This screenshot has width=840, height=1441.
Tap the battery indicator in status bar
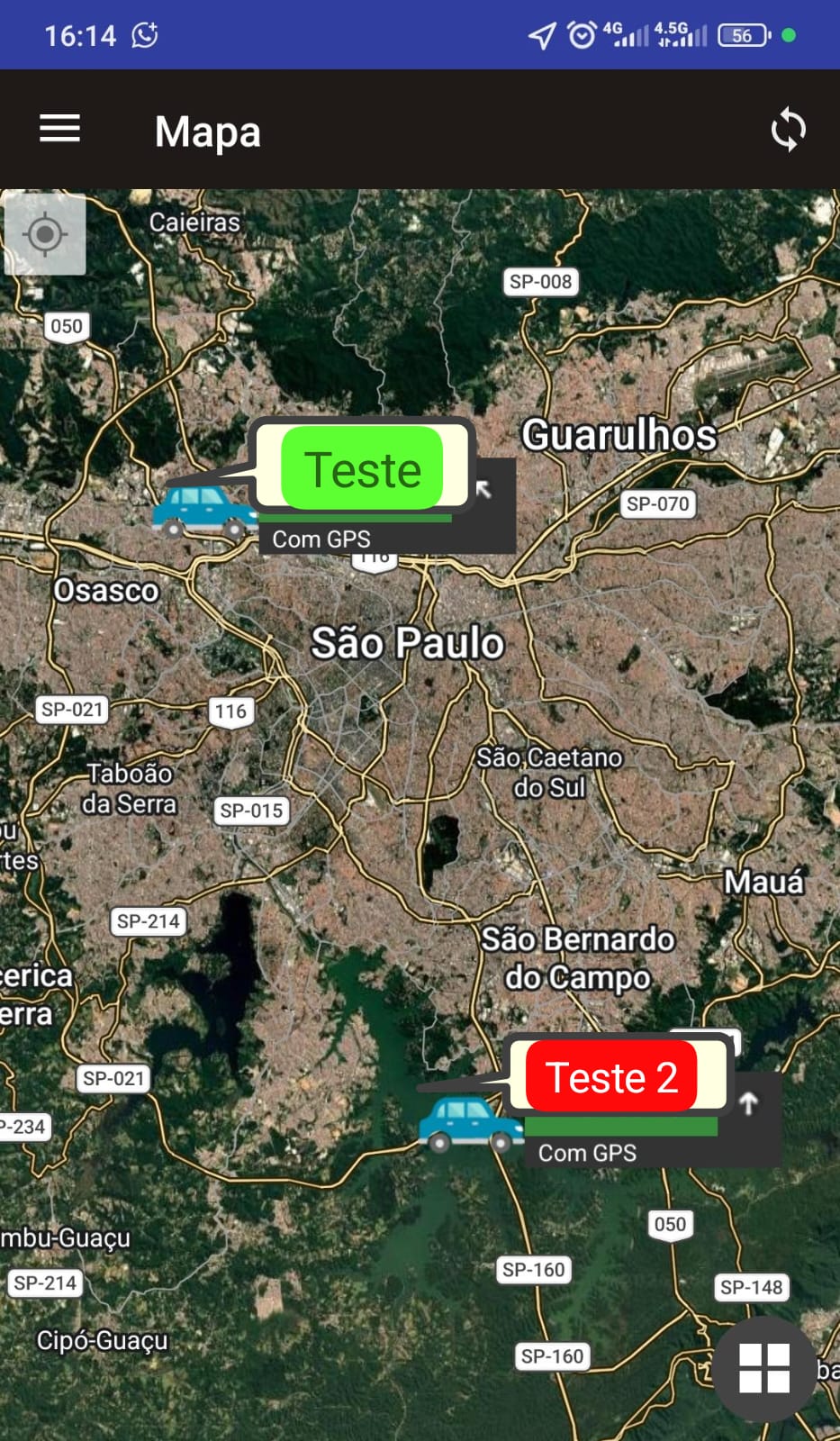pos(742,34)
